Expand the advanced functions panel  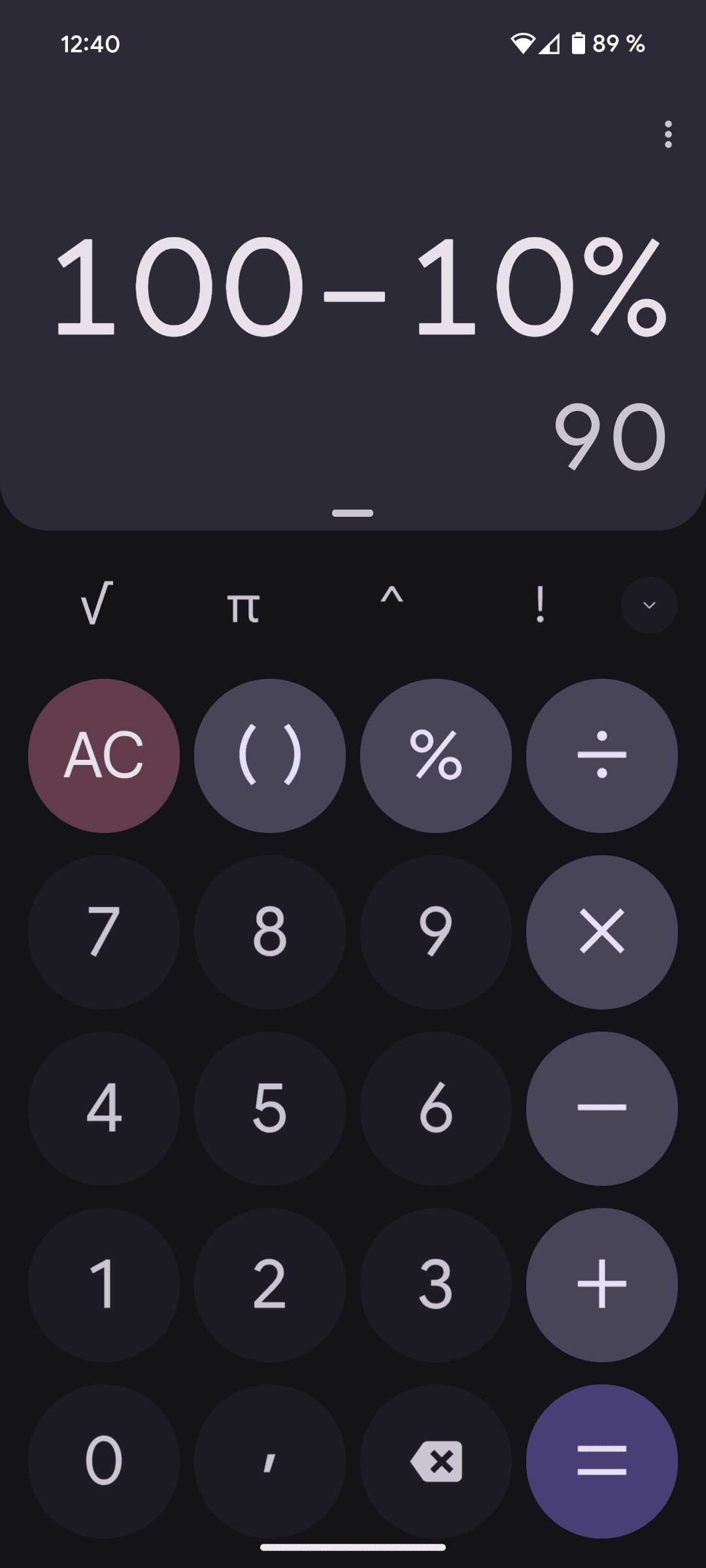tap(649, 605)
